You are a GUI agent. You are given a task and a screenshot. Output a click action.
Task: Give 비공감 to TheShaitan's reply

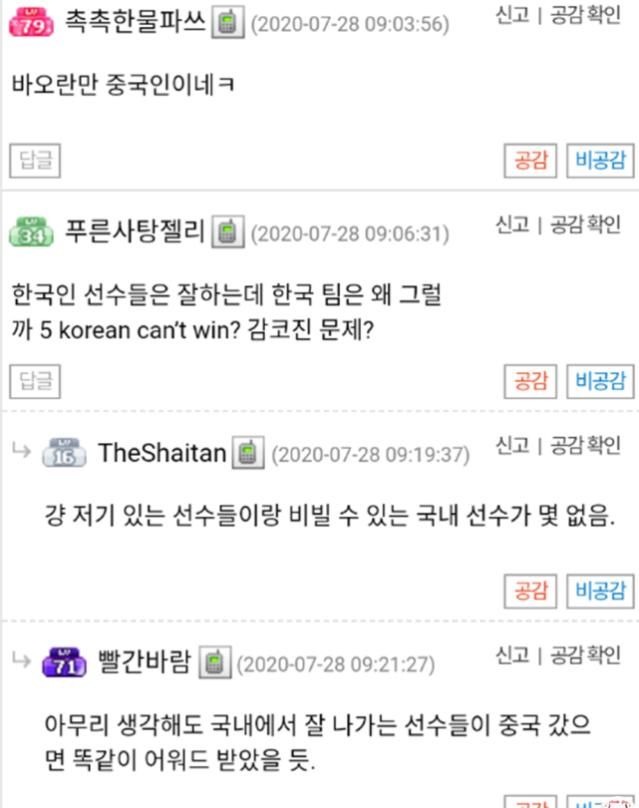599,590
